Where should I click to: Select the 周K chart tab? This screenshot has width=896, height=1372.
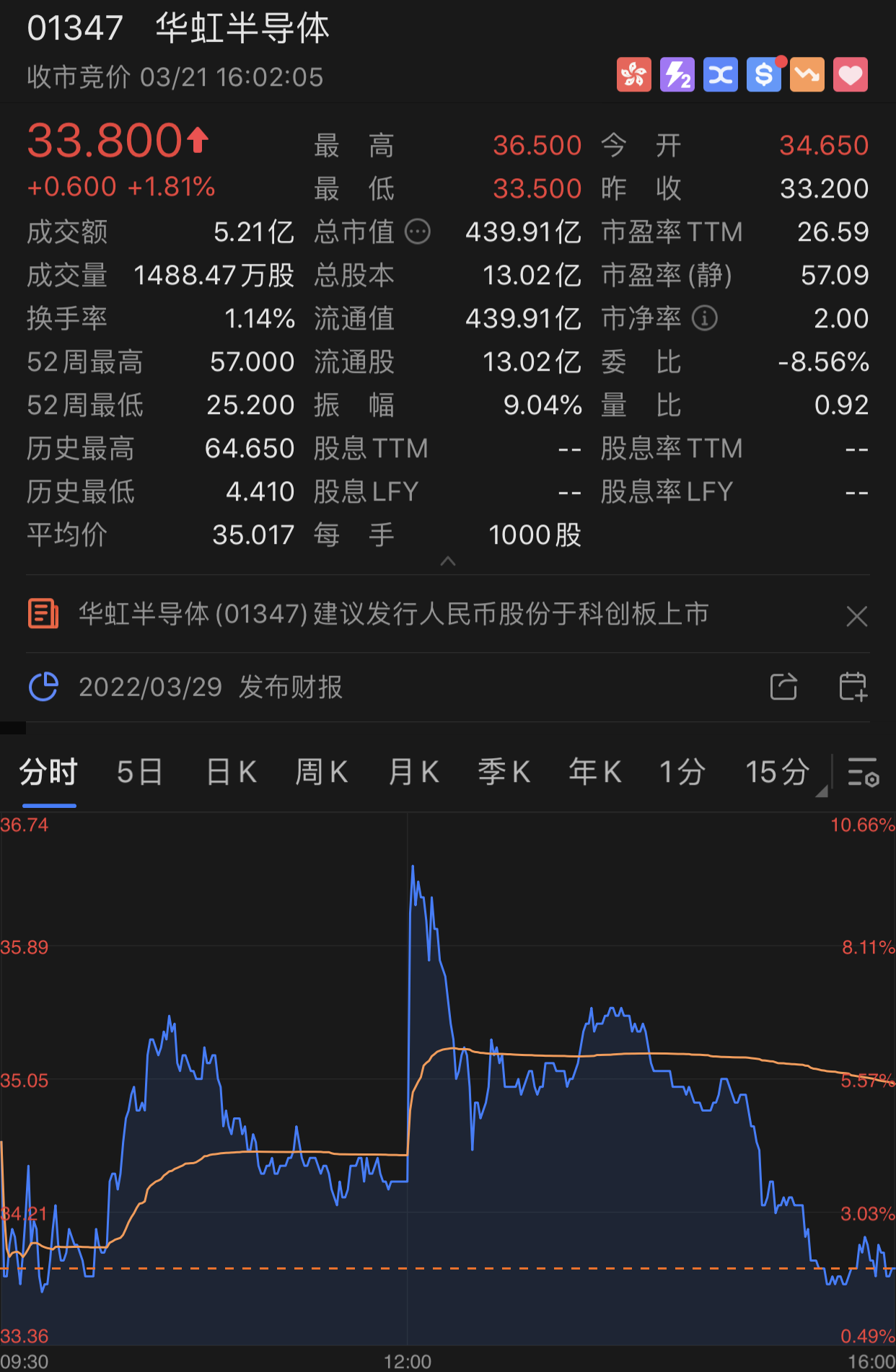(322, 773)
